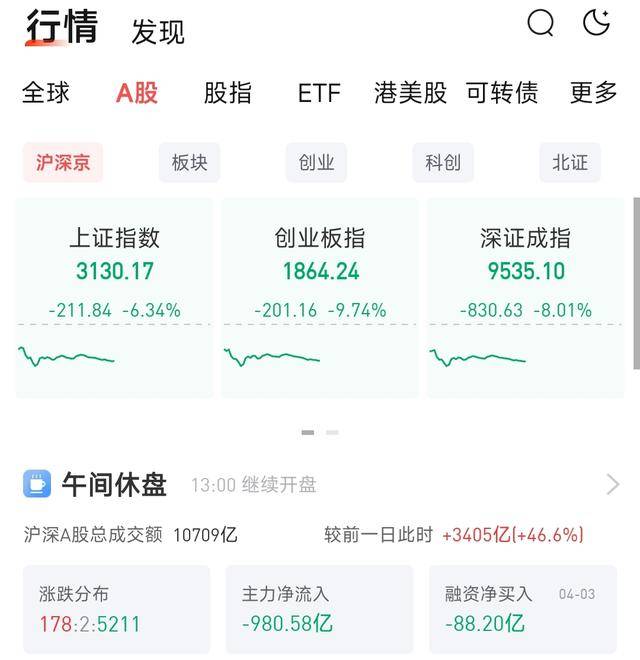Switch to the 发现 tab
The height and width of the screenshot is (660, 640).
point(158,32)
